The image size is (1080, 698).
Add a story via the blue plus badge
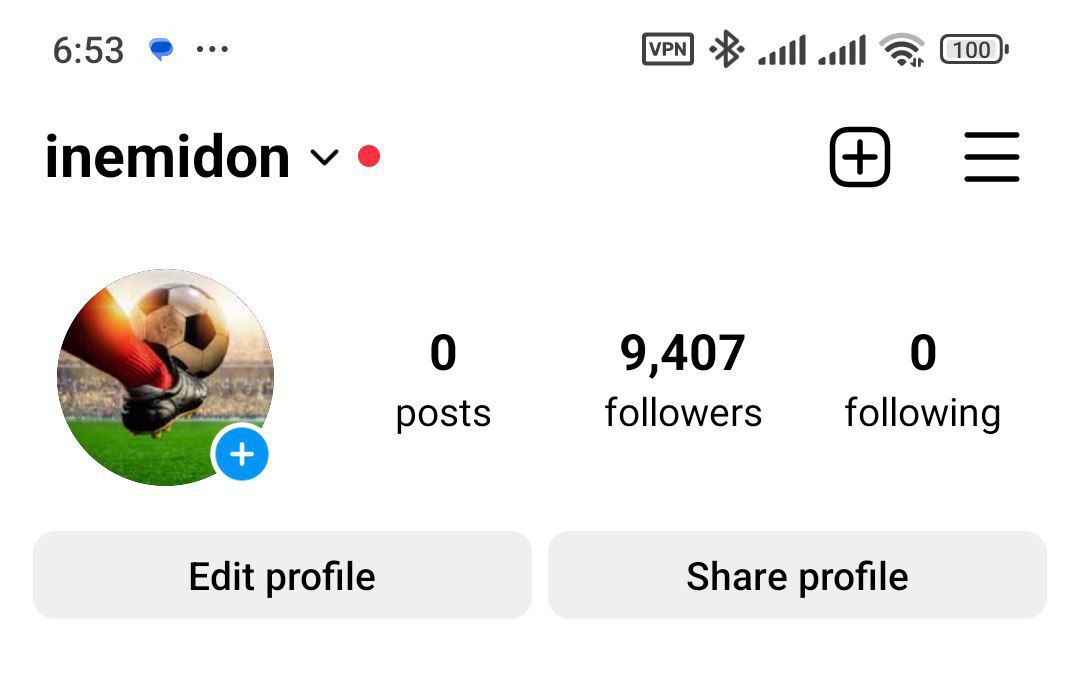(241, 455)
